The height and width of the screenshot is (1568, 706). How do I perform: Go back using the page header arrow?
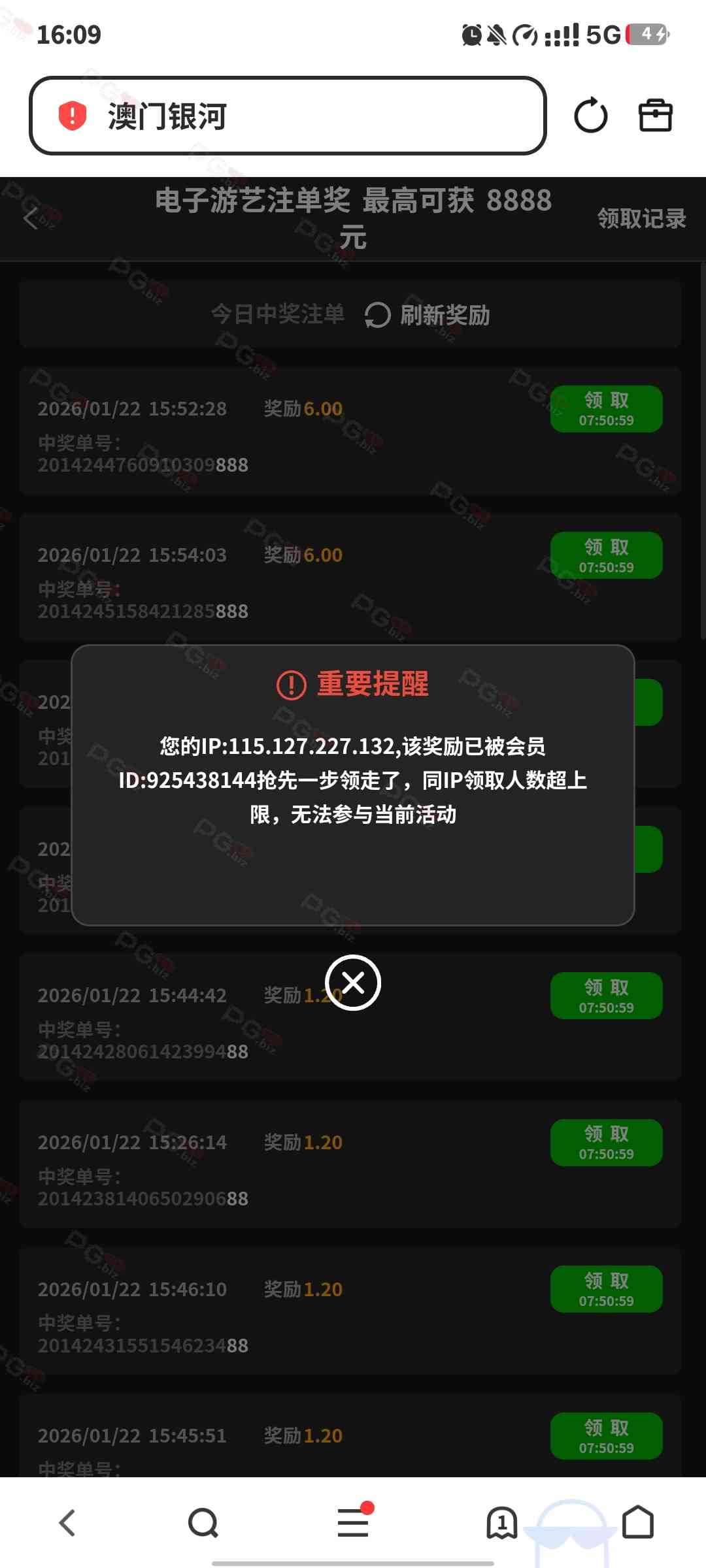(x=31, y=218)
